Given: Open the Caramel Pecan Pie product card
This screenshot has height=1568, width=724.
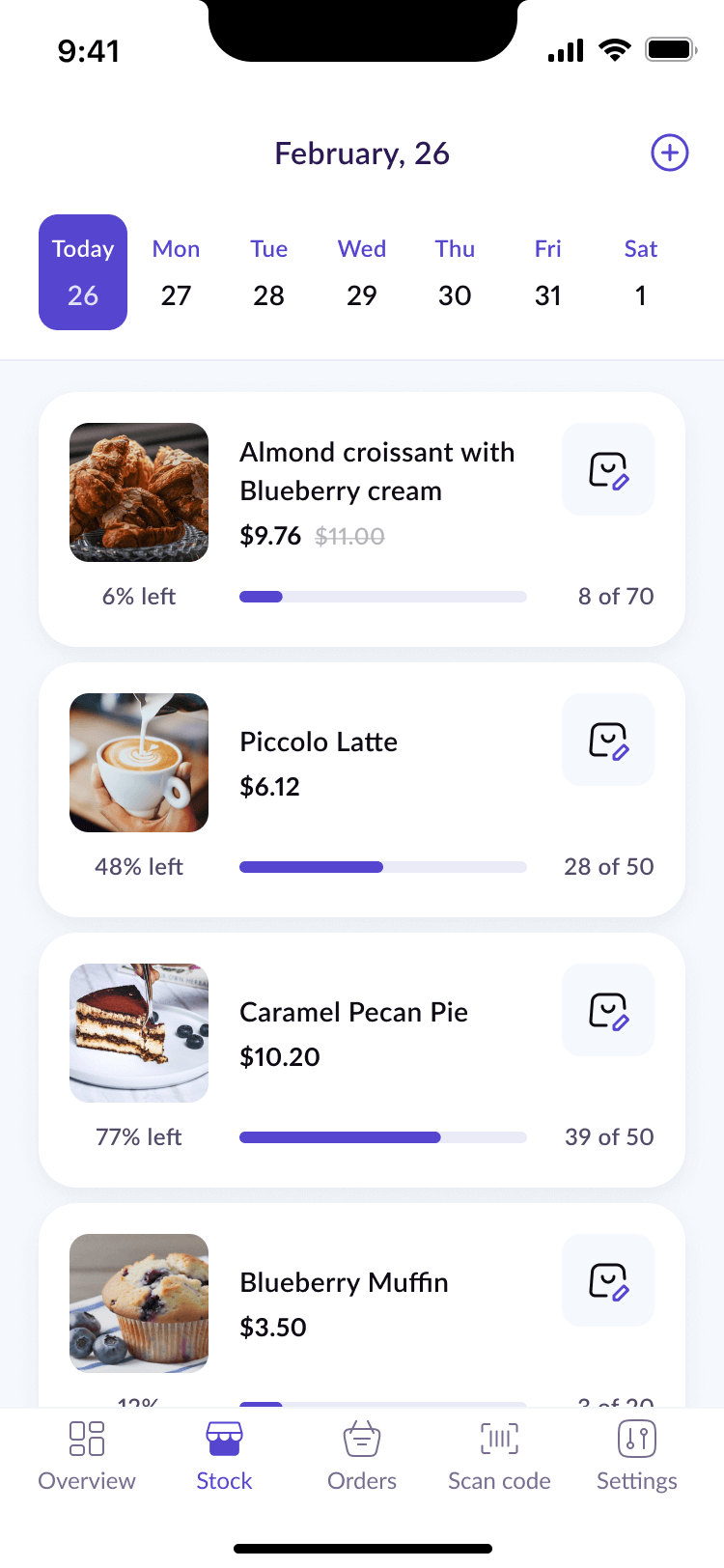Looking at the screenshot, I should 362,1060.
